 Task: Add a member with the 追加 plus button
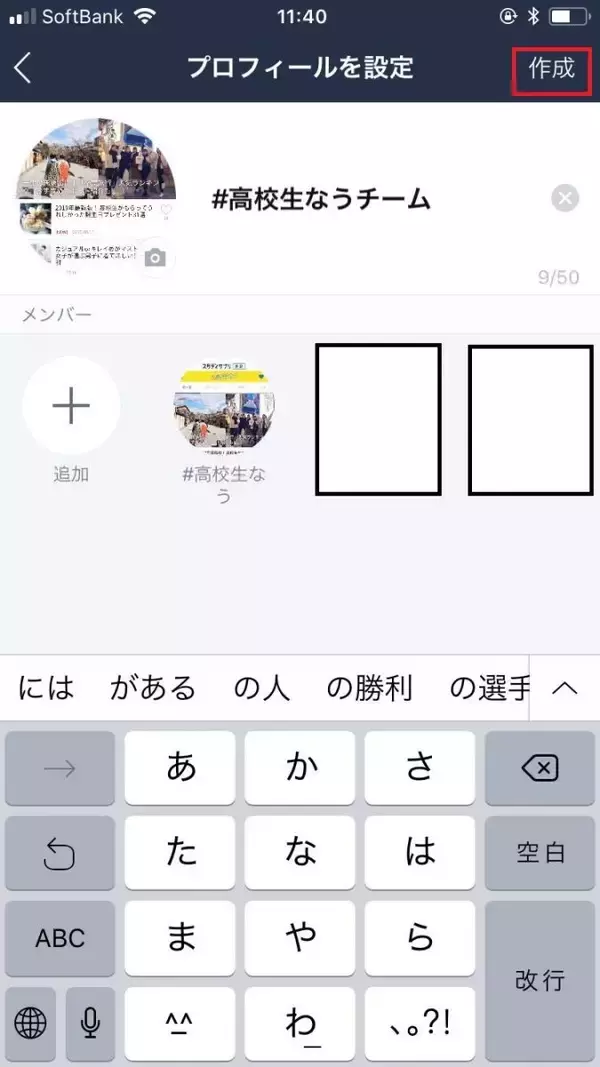pyautogui.click(x=71, y=406)
